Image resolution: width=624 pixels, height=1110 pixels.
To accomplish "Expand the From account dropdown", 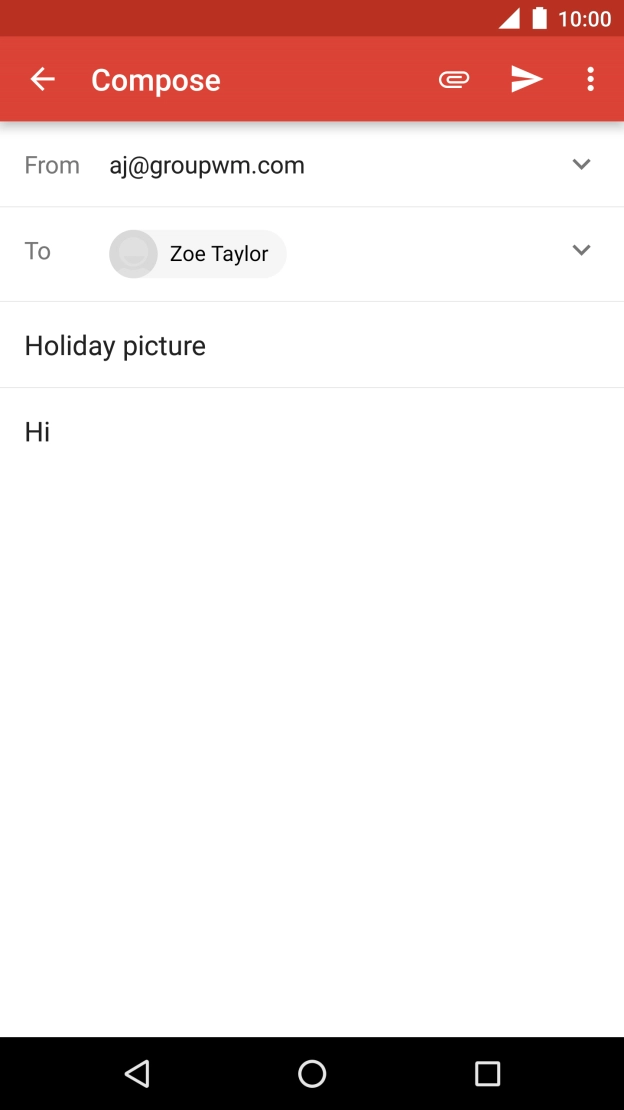I will [x=581, y=165].
